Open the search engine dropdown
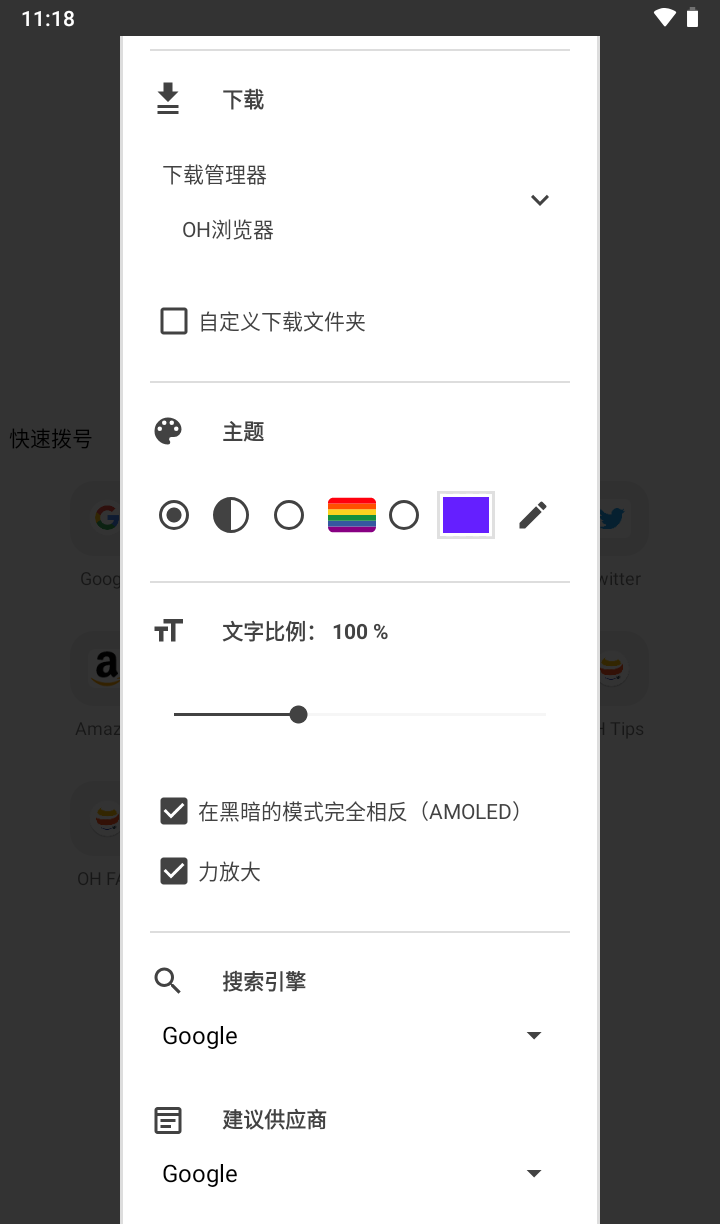This screenshot has height=1224, width=720. pyautogui.click(x=533, y=1035)
